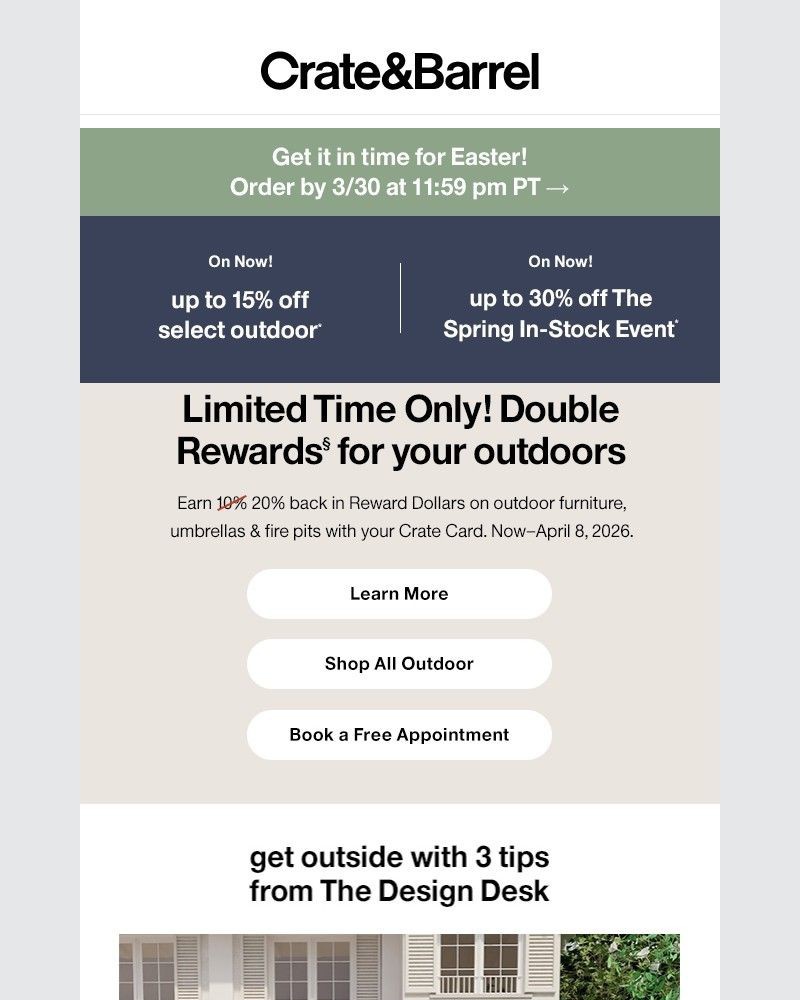Open the Learn More page

(399, 593)
